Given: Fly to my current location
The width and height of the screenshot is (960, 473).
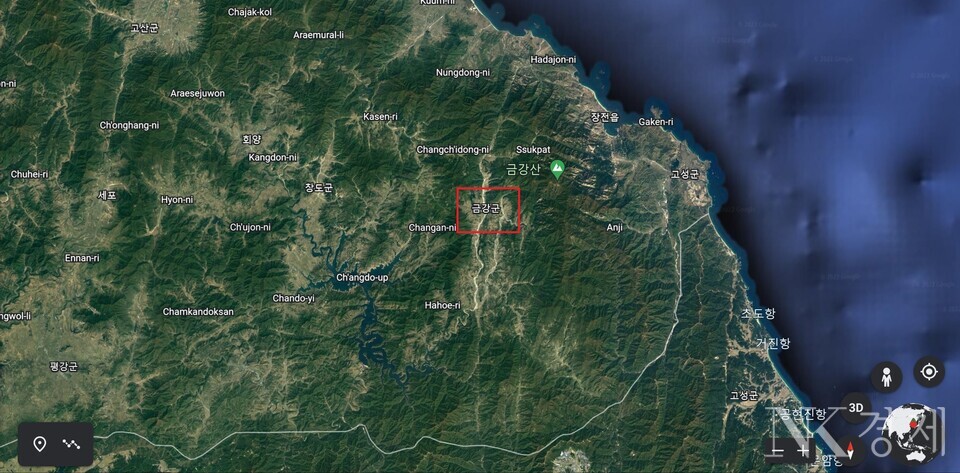Looking at the screenshot, I should (x=929, y=372).
